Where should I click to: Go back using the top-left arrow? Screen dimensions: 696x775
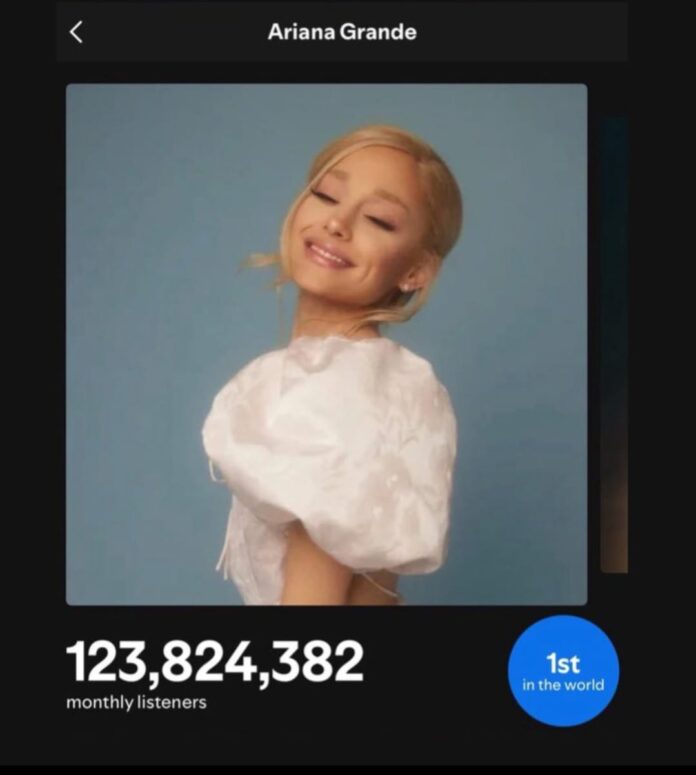[x=76, y=32]
